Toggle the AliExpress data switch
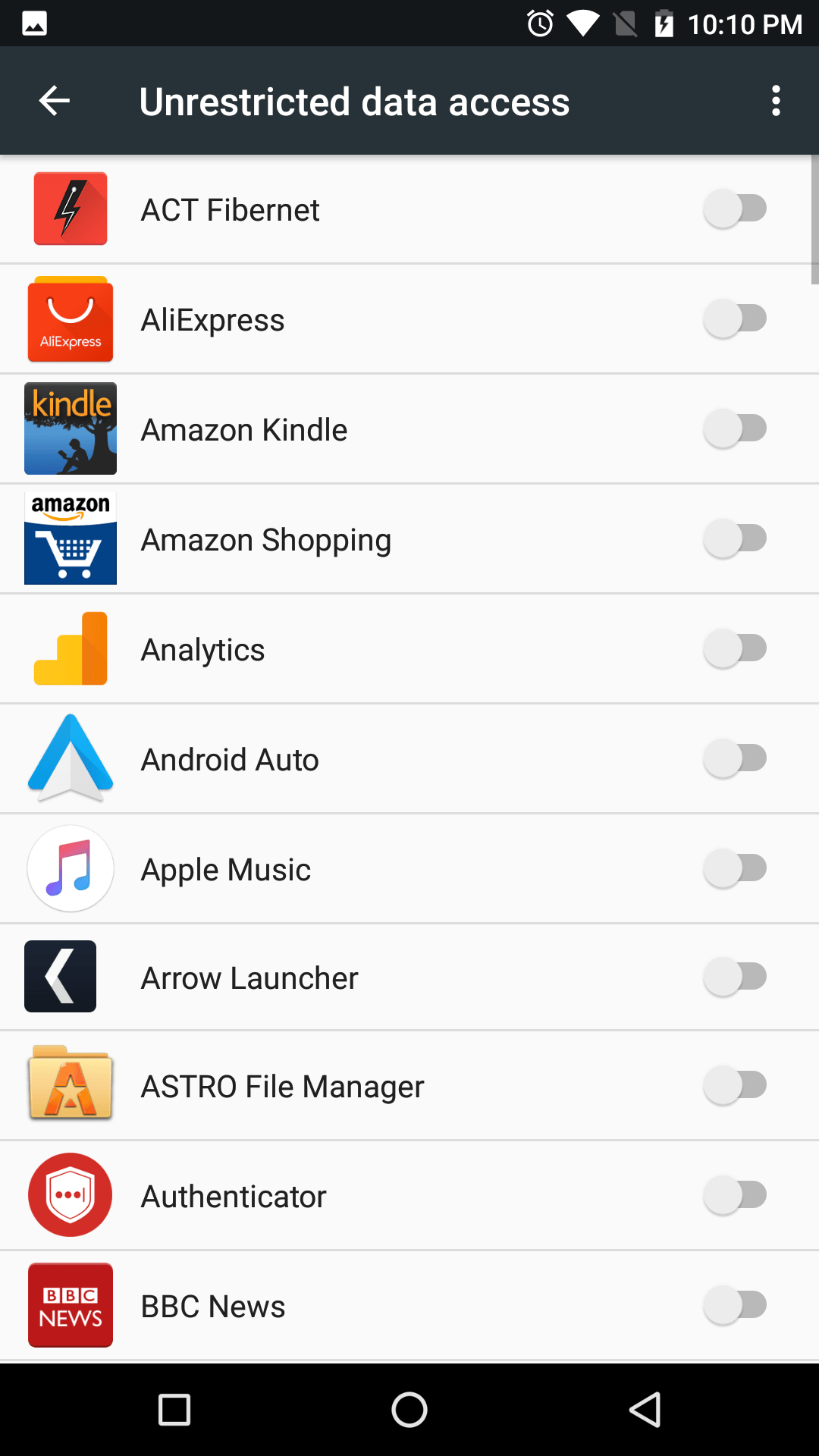 (x=735, y=319)
